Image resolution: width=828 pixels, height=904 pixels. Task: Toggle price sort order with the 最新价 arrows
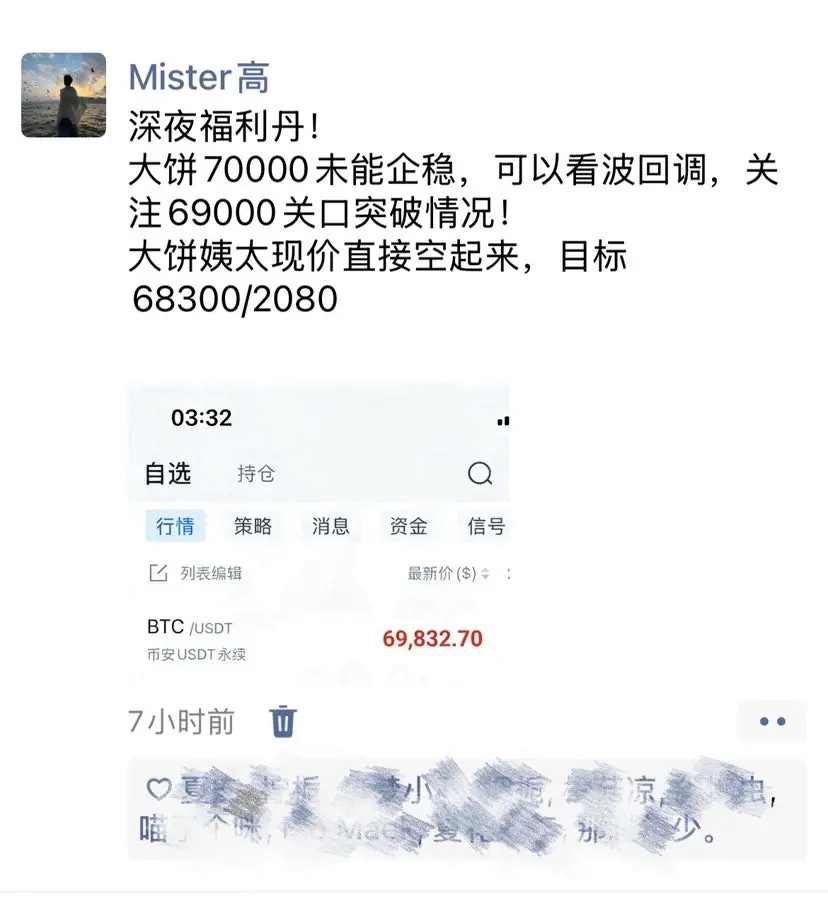click(x=484, y=574)
